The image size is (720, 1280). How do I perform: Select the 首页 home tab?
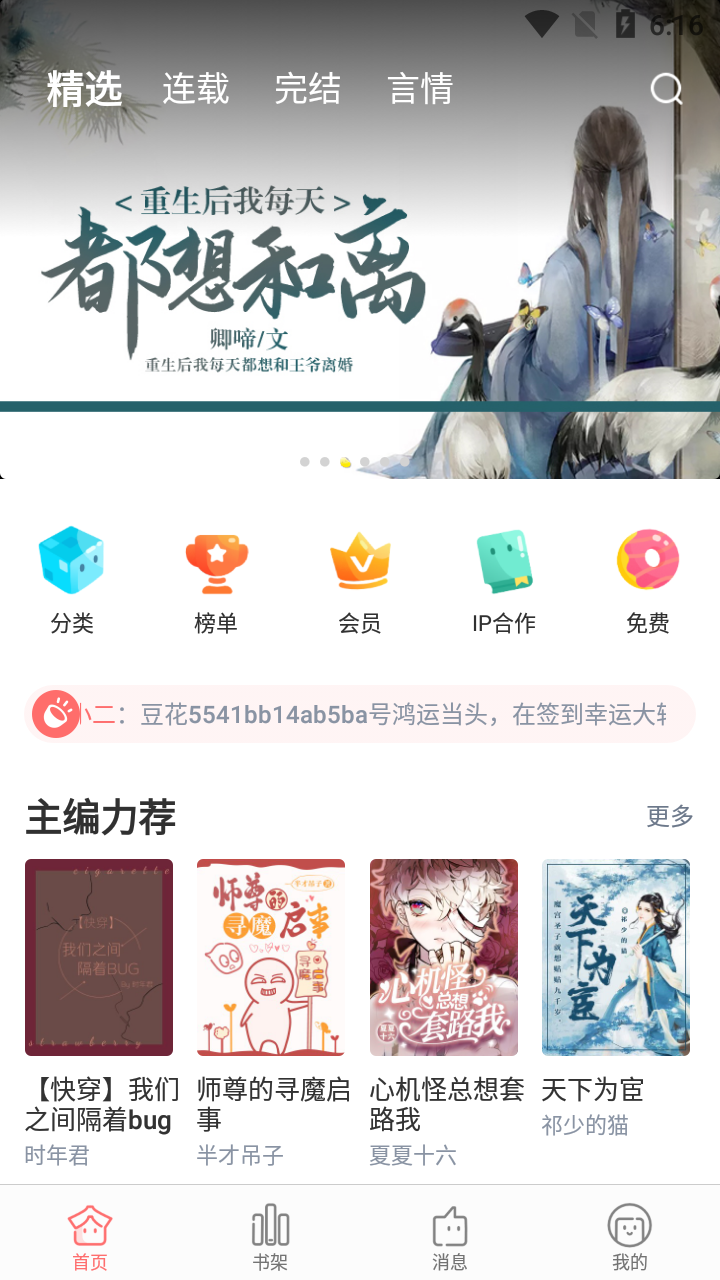coord(90,1236)
